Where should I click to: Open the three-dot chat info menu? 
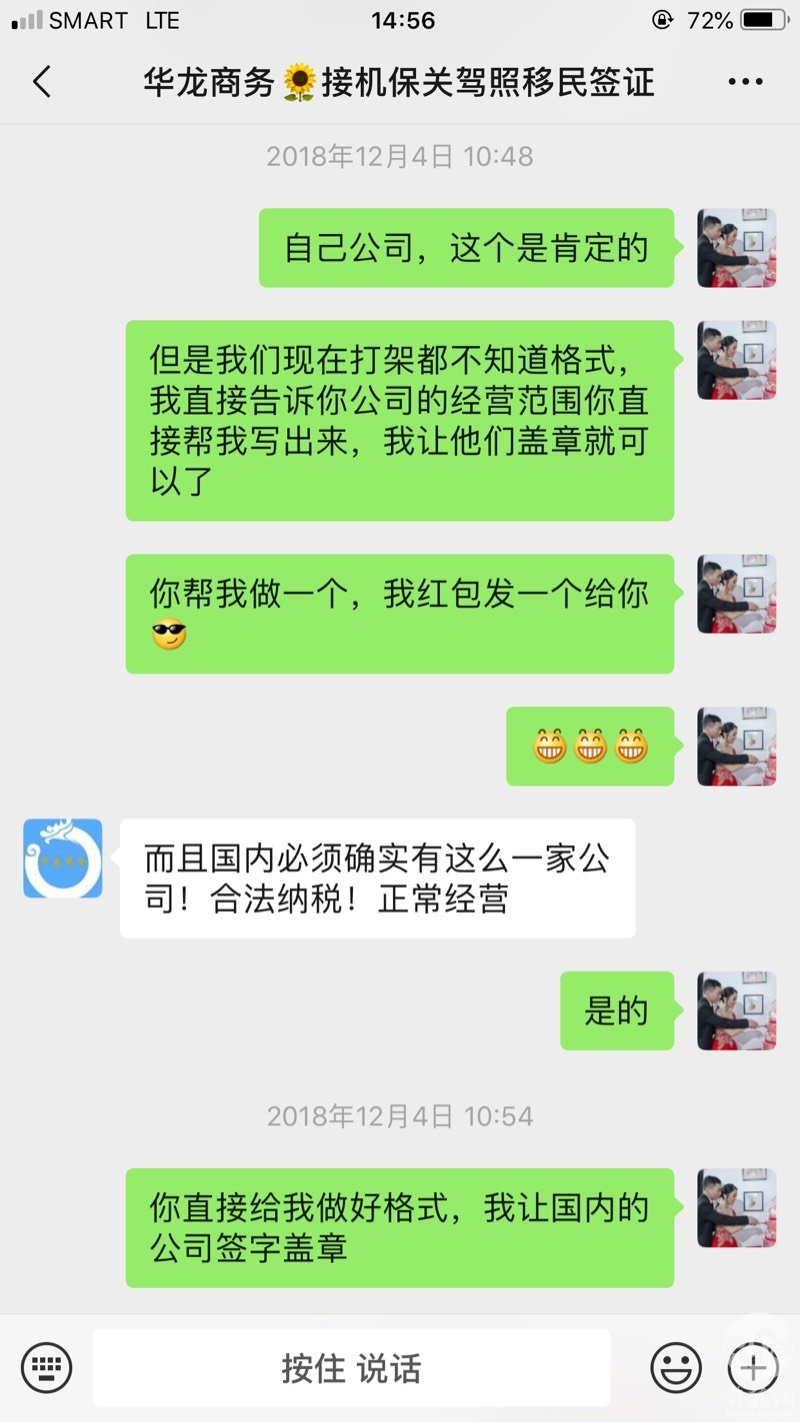745,82
